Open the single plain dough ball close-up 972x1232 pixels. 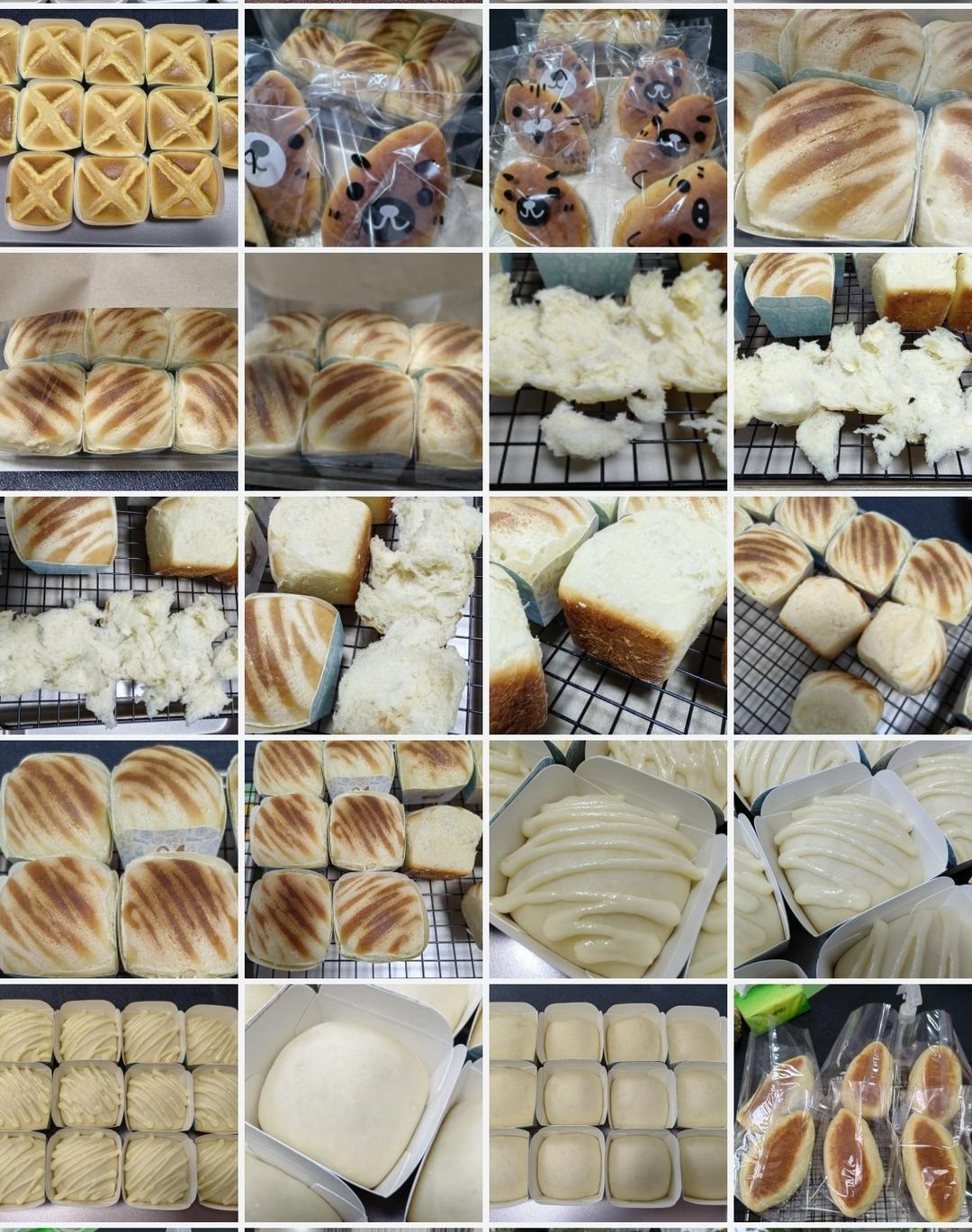[363, 1102]
